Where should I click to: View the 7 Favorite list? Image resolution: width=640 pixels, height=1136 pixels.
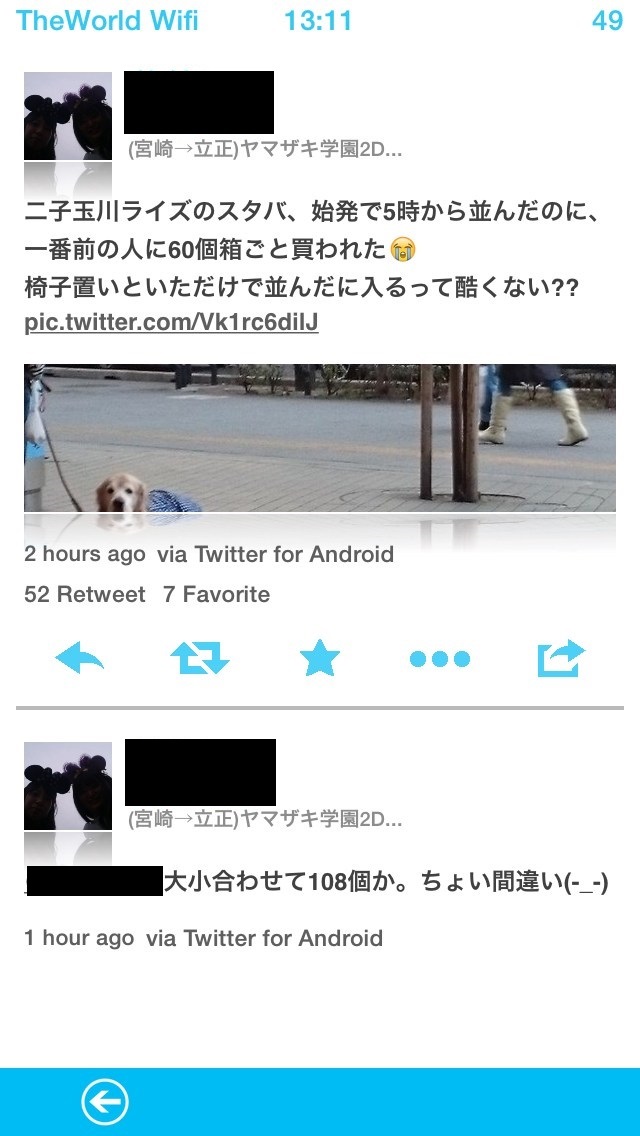[x=216, y=594]
